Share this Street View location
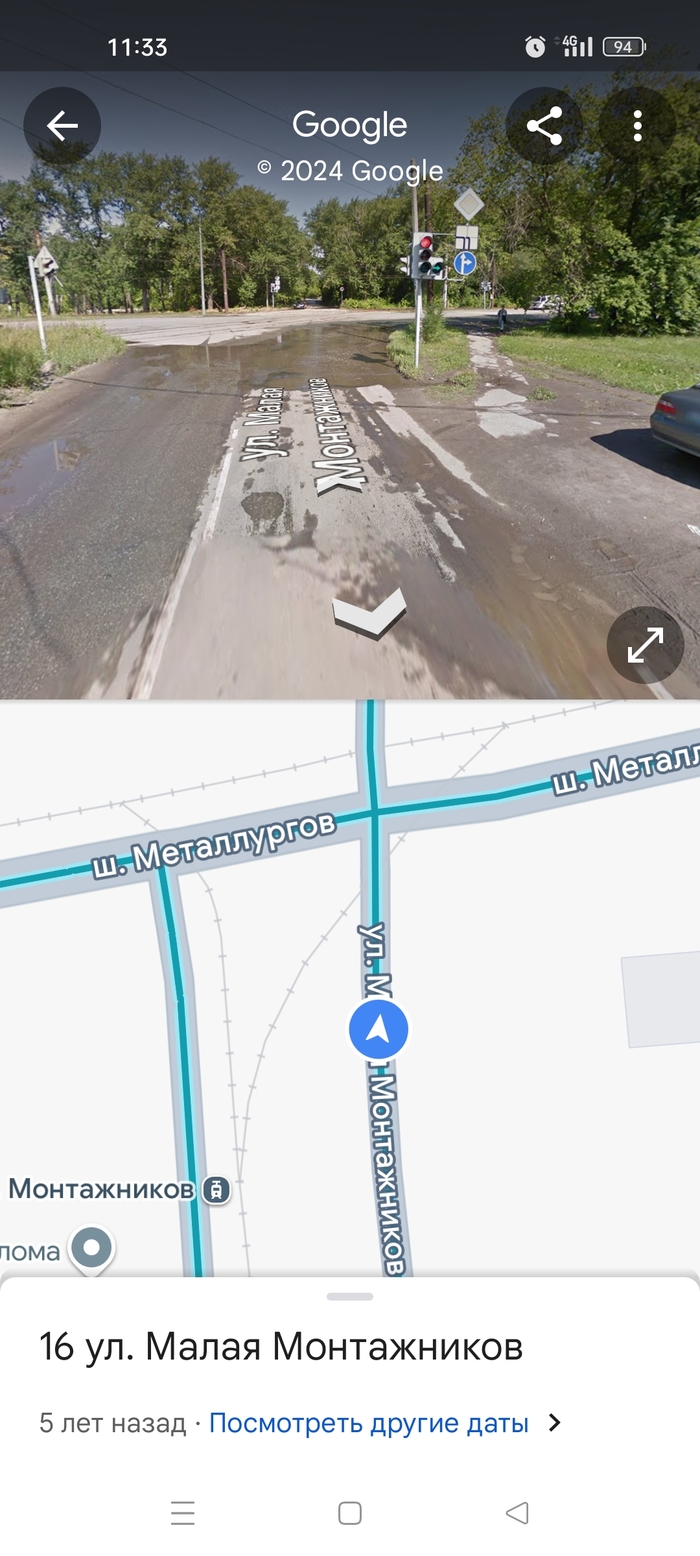700x1556 pixels. coord(544,126)
